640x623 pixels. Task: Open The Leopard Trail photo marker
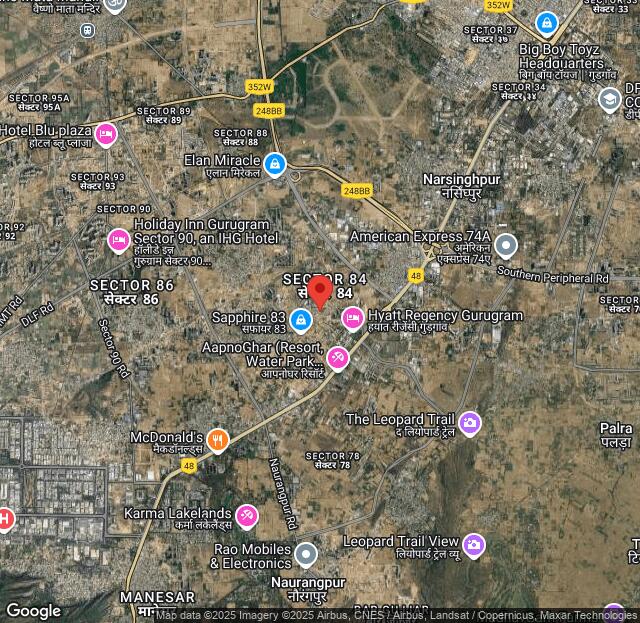(x=469, y=423)
